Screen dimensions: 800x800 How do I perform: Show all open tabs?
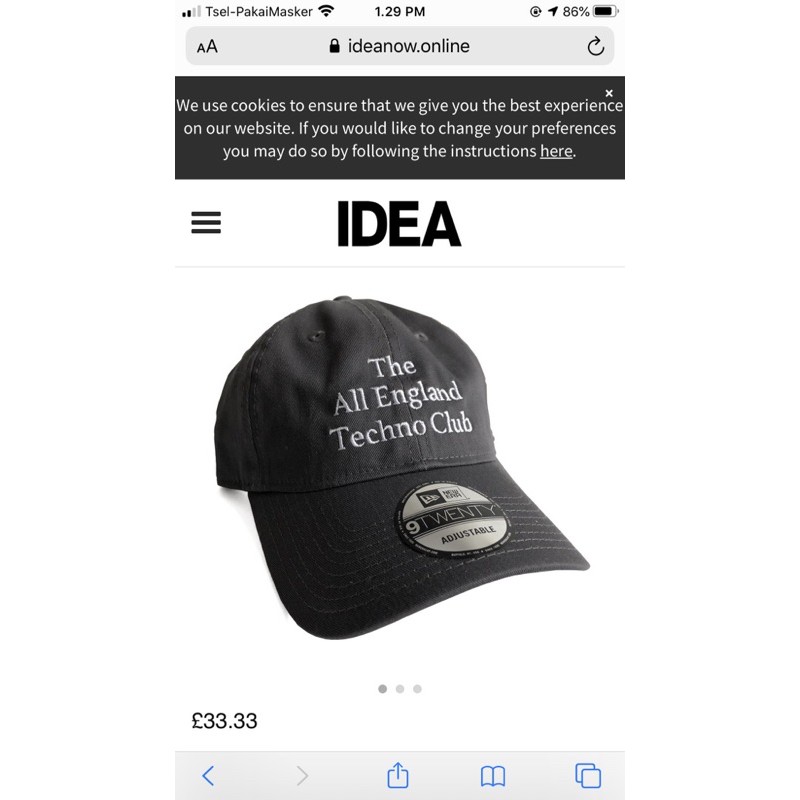tap(588, 775)
